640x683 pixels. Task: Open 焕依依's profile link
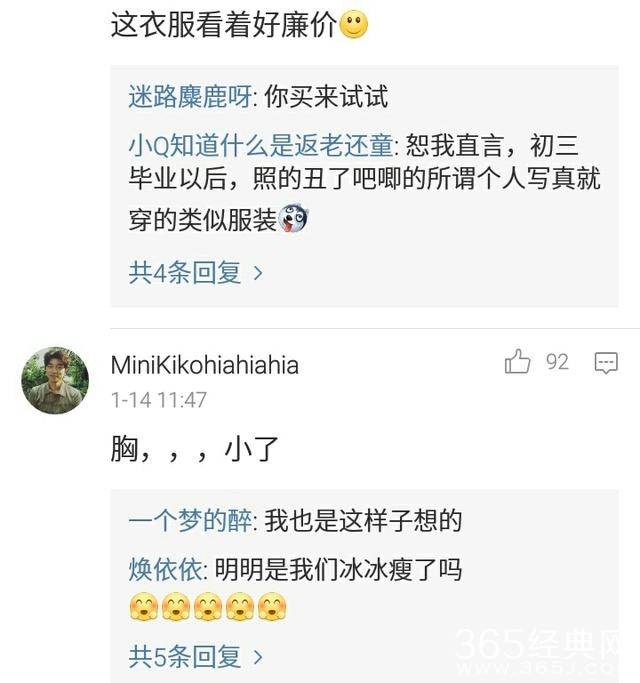pyautogui.click(x=165, y=570)
